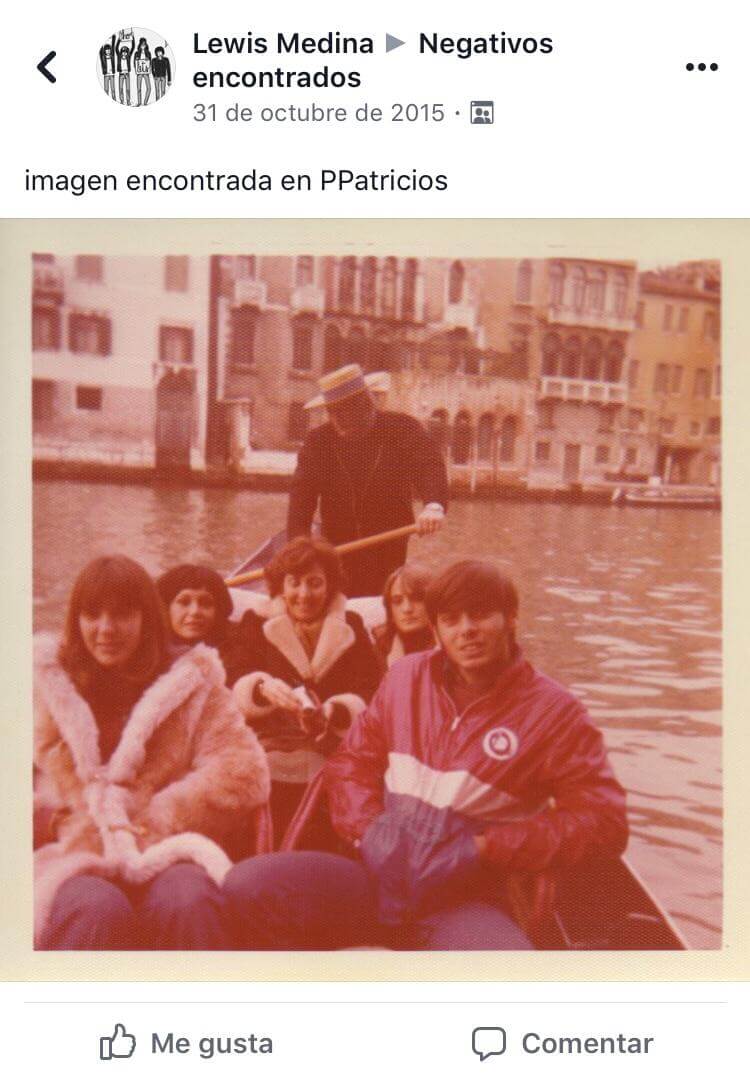Go back using the arrow
The width and height of the screenshot is (750, 1081).
[x=47, y=67]
